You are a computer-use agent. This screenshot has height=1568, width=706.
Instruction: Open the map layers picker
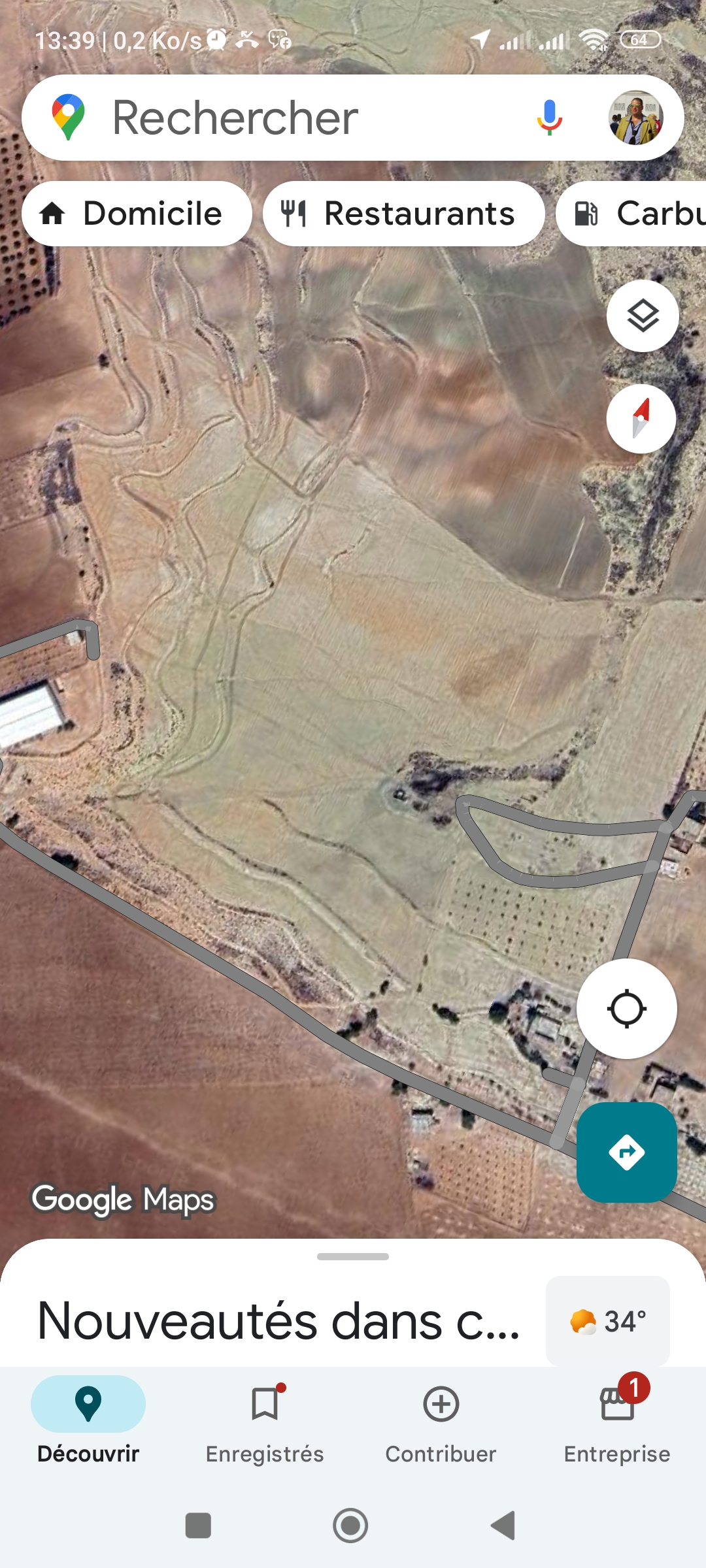pos(642,316)
